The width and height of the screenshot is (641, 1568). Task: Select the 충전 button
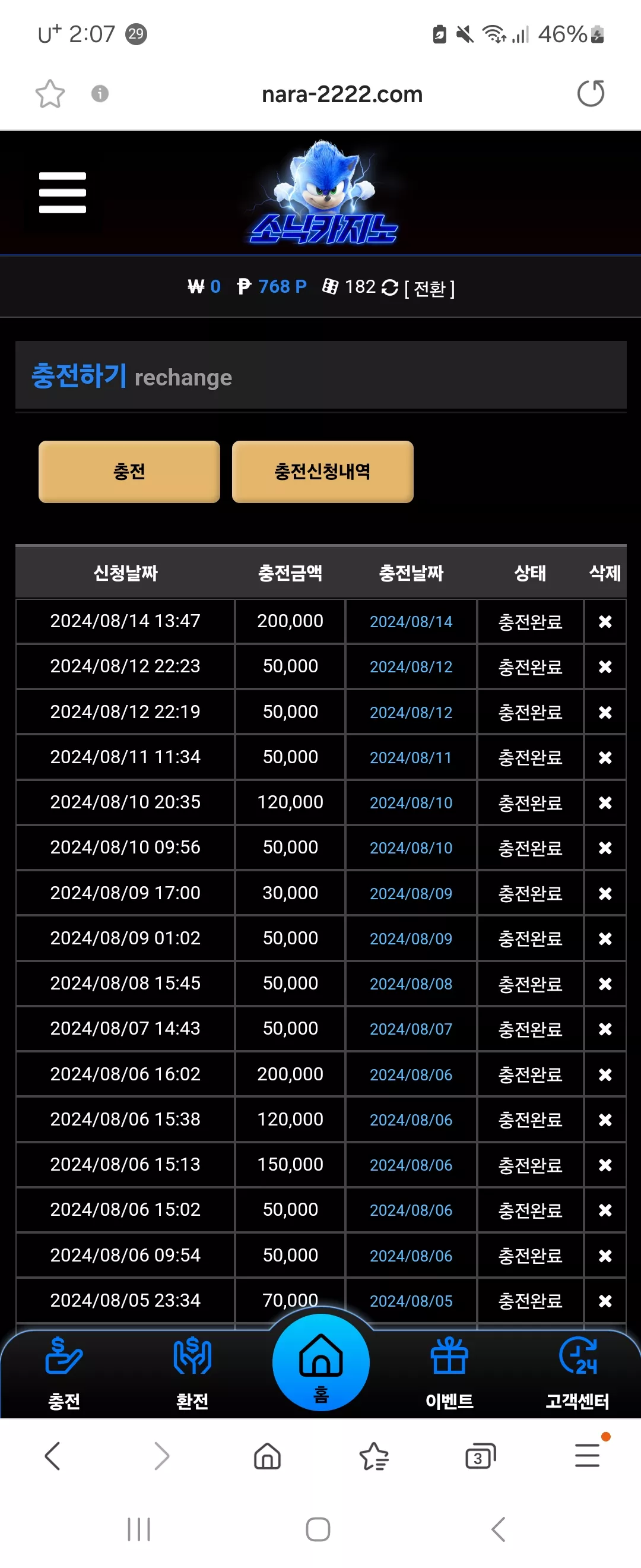point(129,472)
